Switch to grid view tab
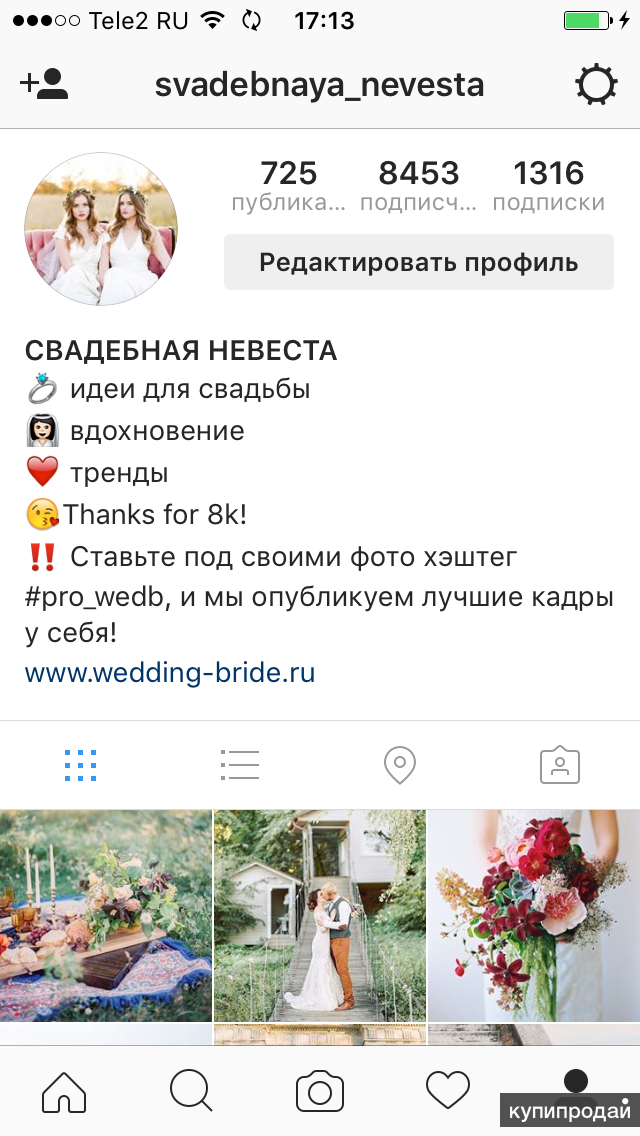This screenshot has width=640, height=1136. click(x=80, y=766)
